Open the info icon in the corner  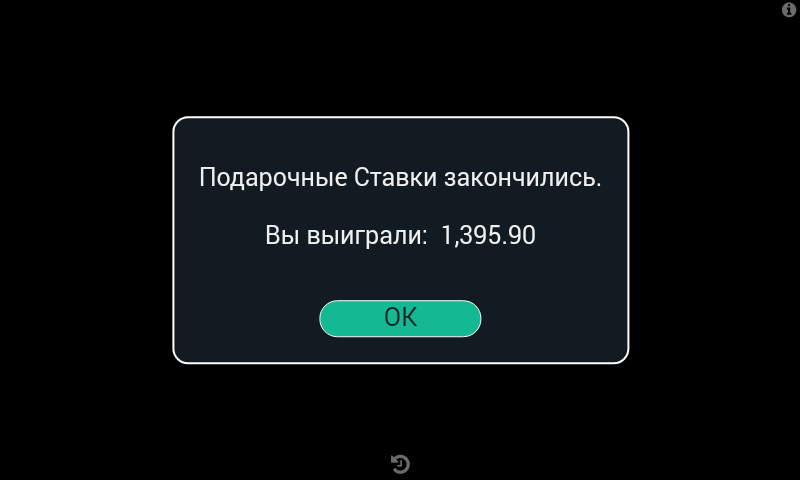(788, 9)
